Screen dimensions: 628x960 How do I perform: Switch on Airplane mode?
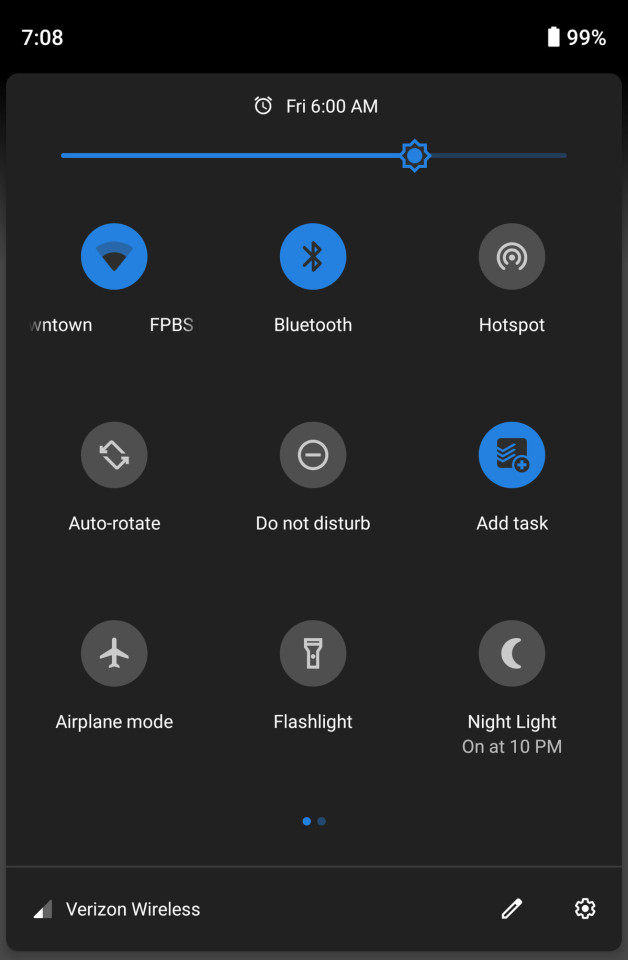pos(114,653)
